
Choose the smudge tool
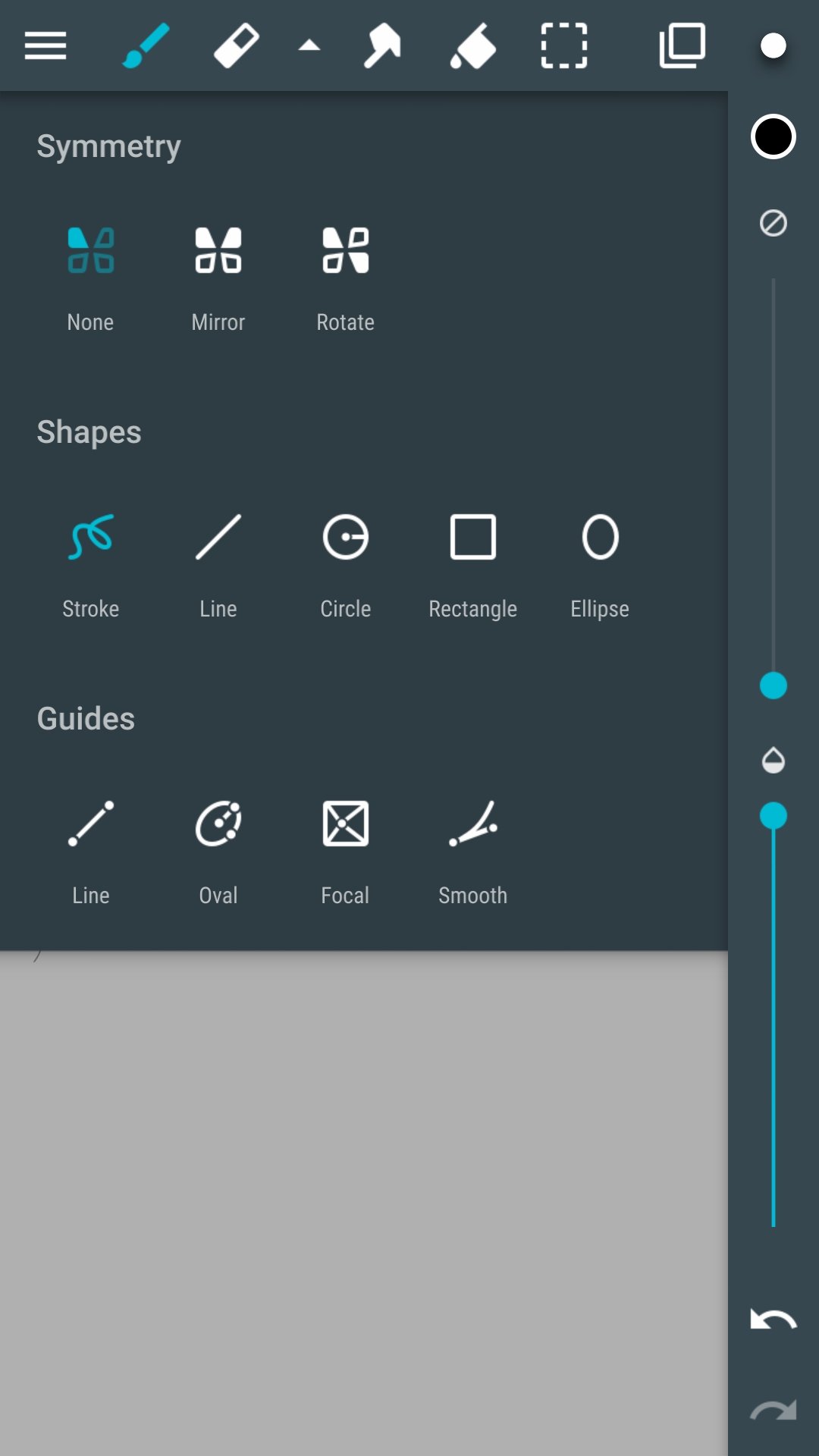(382, 45)
